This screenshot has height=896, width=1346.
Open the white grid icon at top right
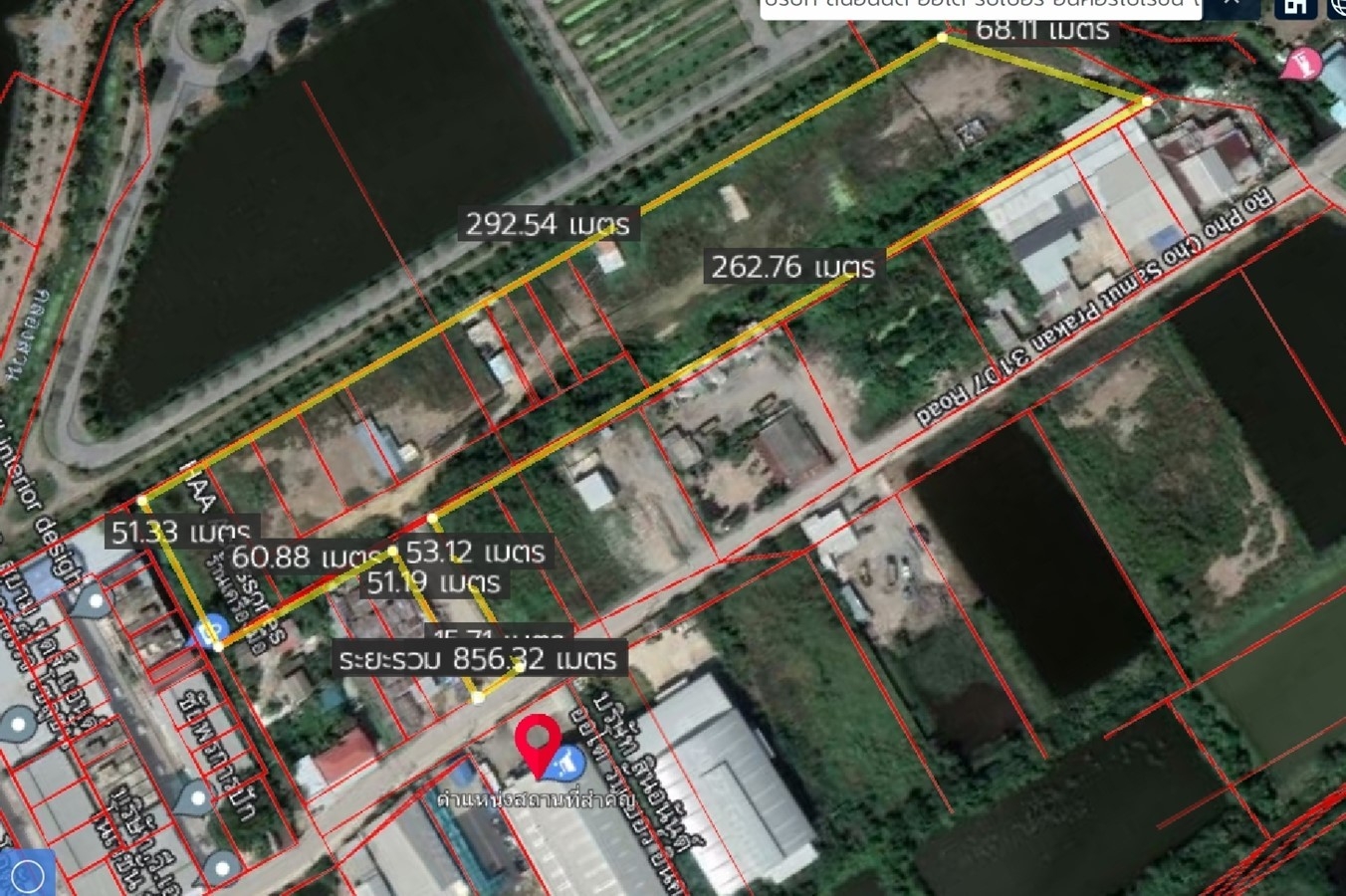(1294, 6)
